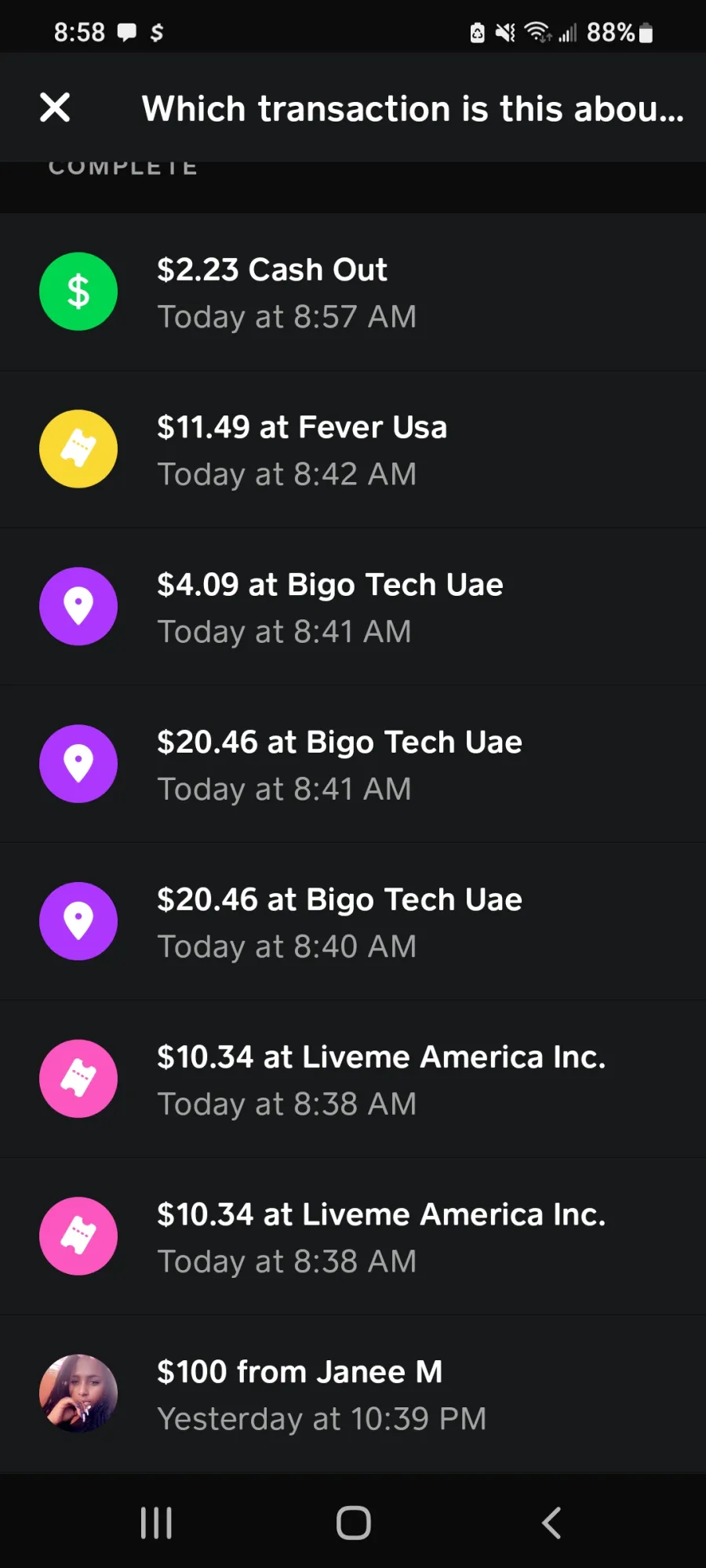
Task: Go back using the system back button
Action: point(551,1523)
